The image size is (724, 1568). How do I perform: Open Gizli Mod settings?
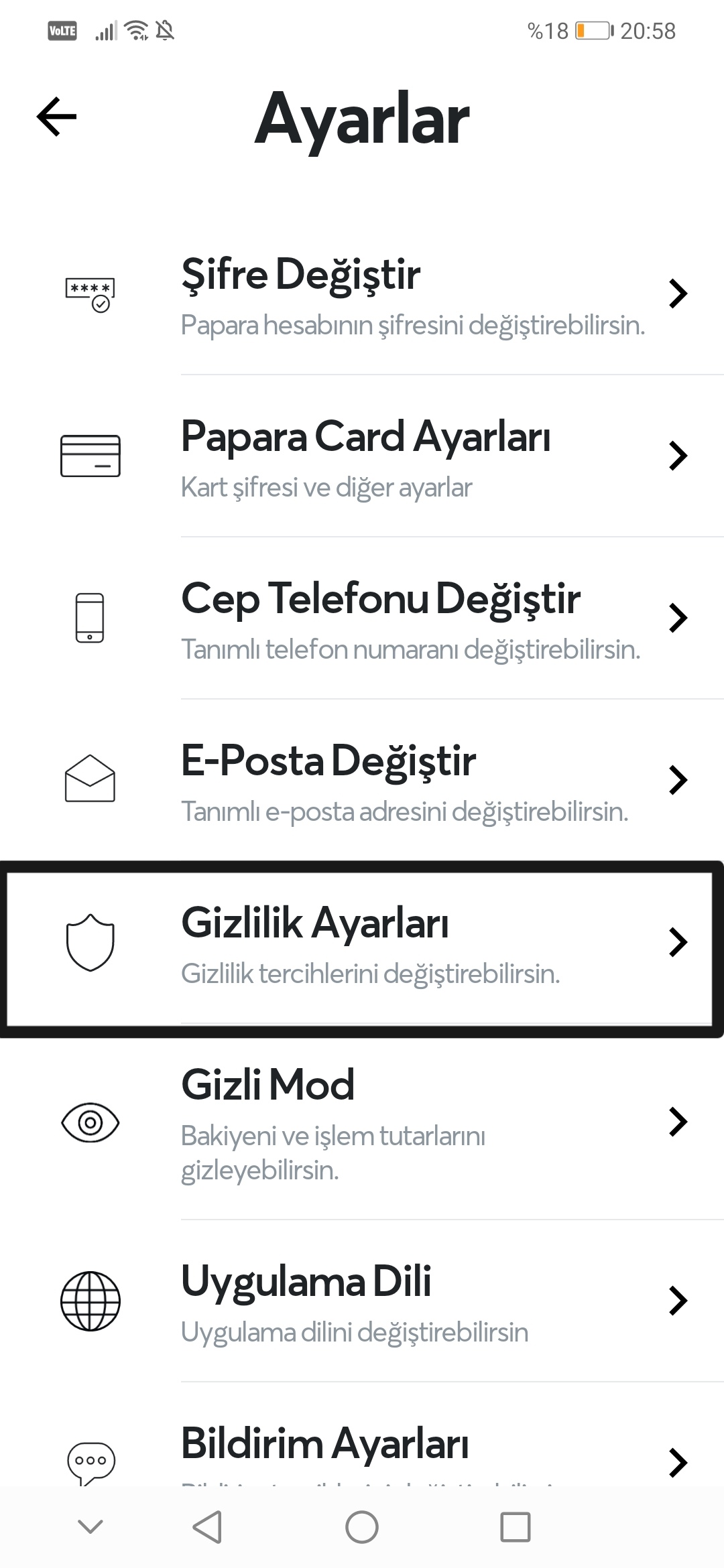click(x=362, y=1122)
